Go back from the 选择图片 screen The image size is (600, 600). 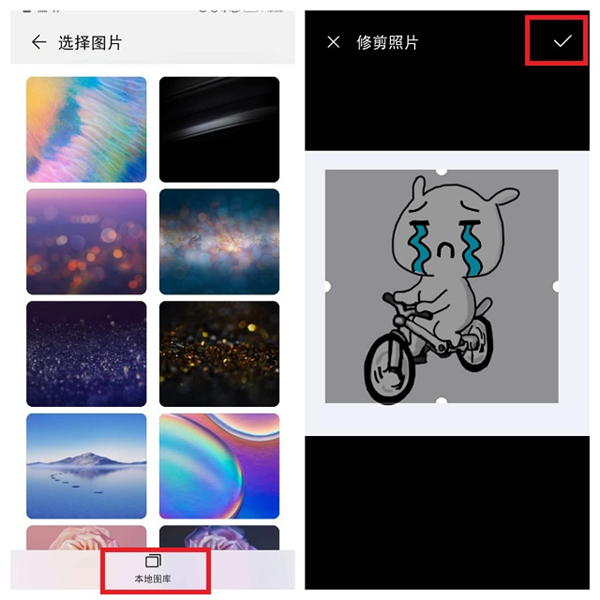pyautogui.click(x=39, y=42)
